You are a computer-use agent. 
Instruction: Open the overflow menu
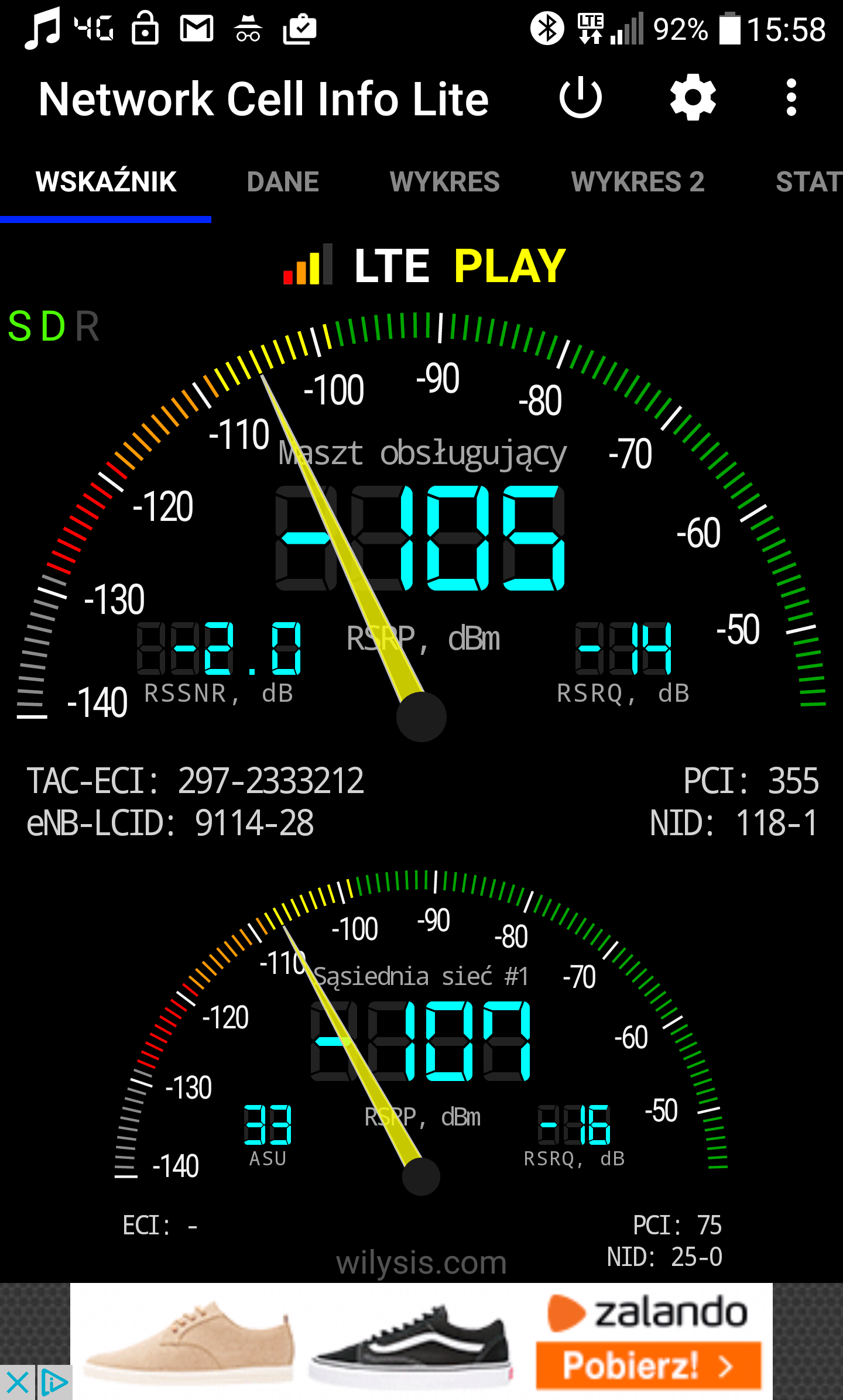pos(791,98)
